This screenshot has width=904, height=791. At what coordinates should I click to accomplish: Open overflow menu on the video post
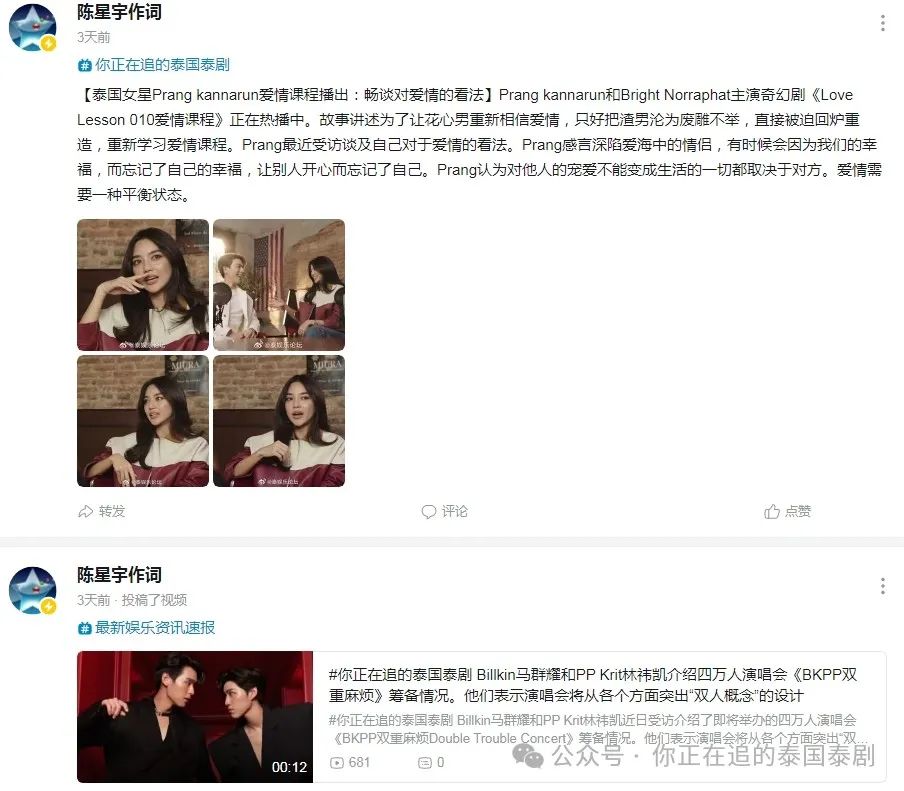point(881,586)
